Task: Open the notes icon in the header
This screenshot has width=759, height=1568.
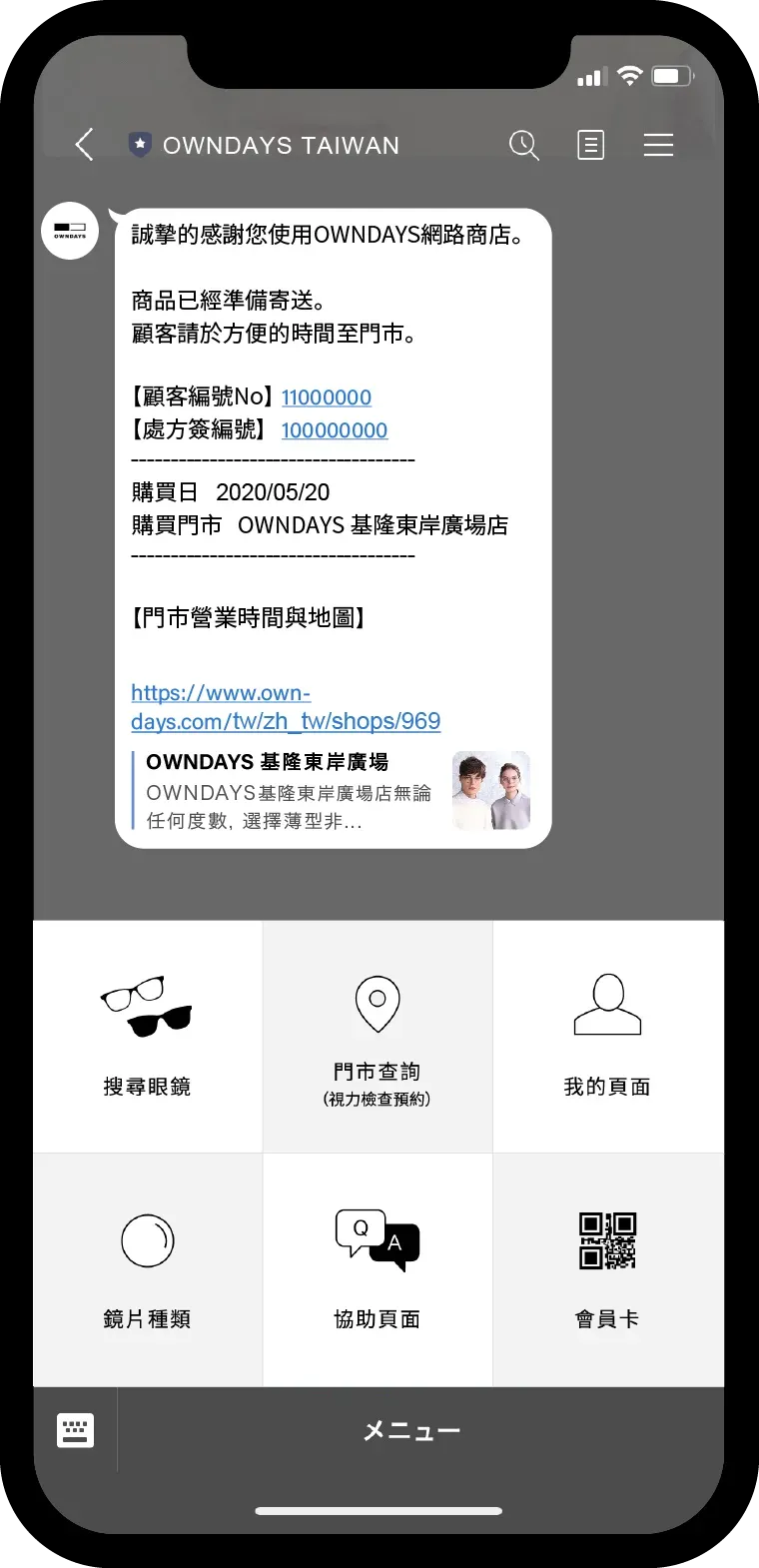Action: pos(591,145)
